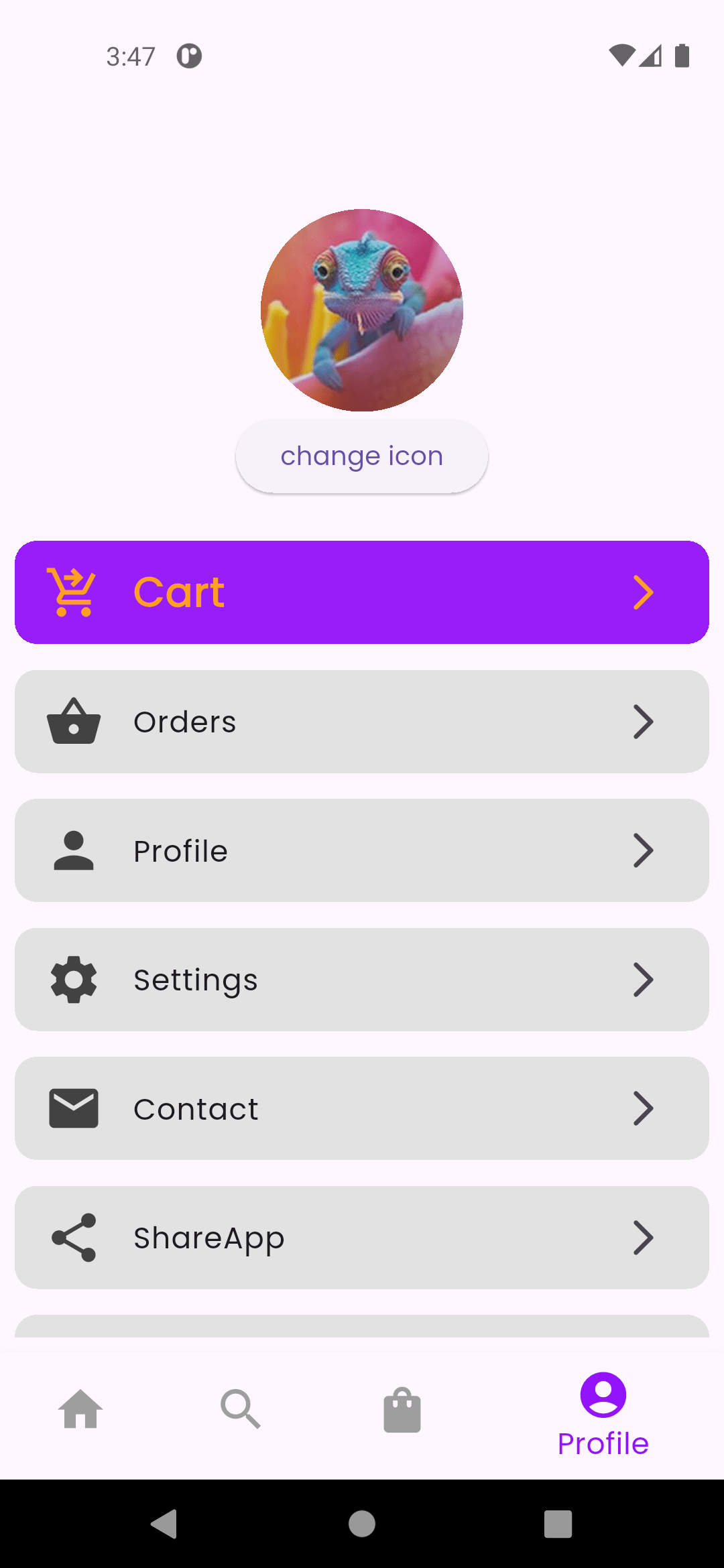This screenshot has height=1568, width=724.
Task: Open Settings
Action: (x=361, y=980)
